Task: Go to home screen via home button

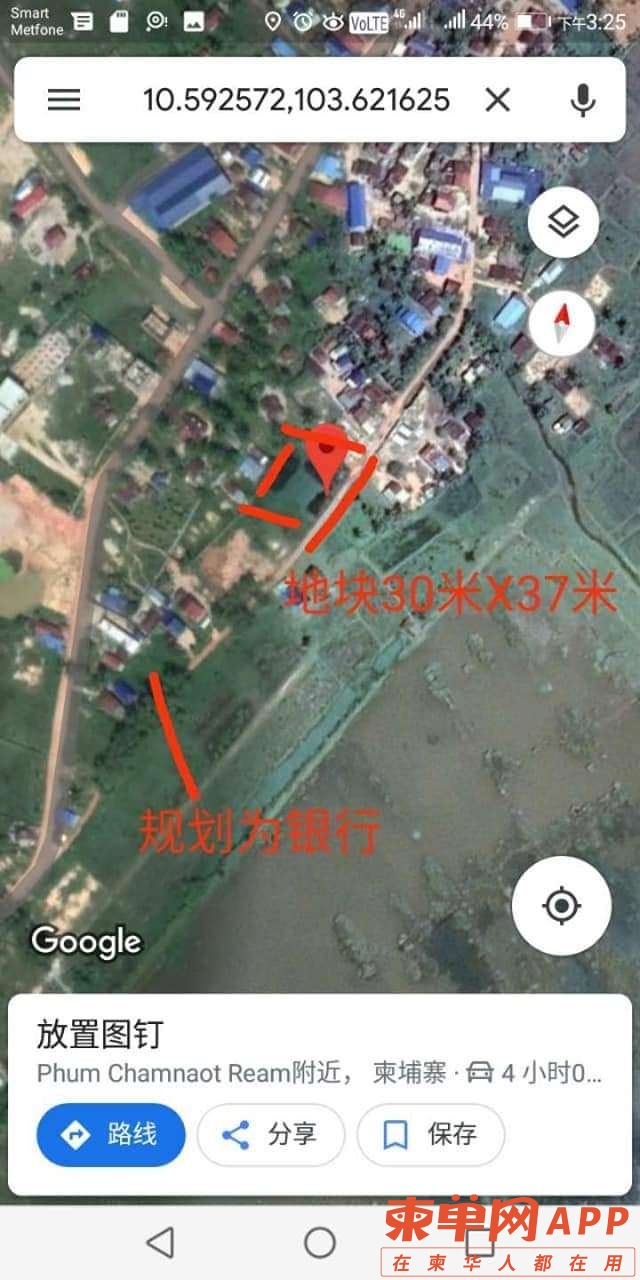Action: pyautogui.click(x=320, y=1243)
